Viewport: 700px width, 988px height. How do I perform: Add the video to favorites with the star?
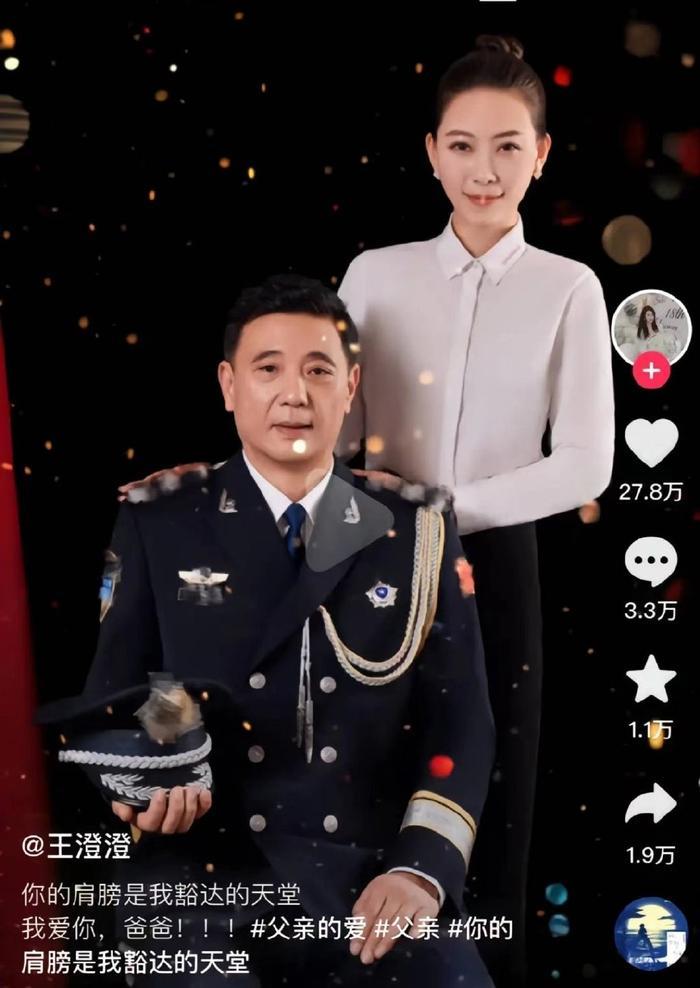click(x=651, y=681)
